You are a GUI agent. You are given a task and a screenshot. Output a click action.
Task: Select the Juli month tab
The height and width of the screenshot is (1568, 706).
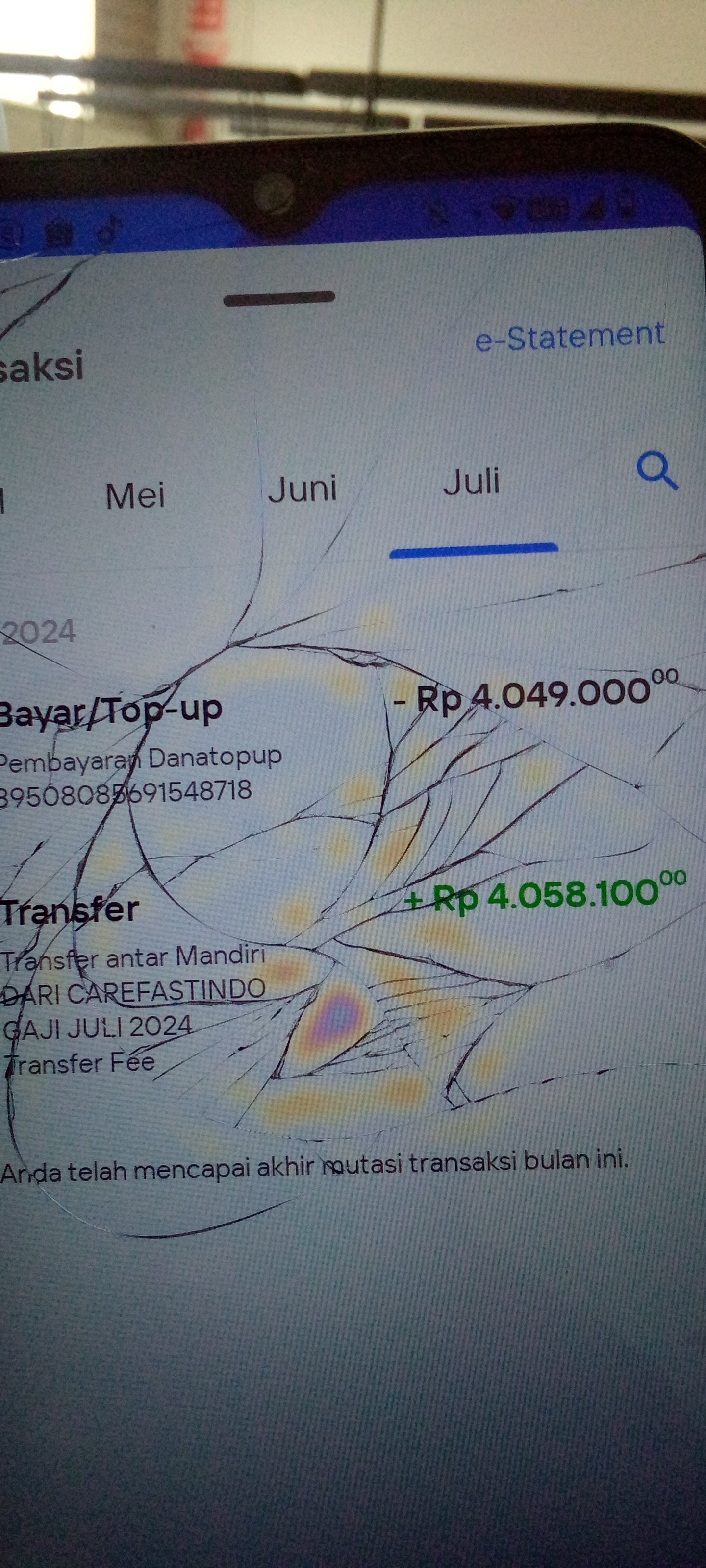(472, 482)
